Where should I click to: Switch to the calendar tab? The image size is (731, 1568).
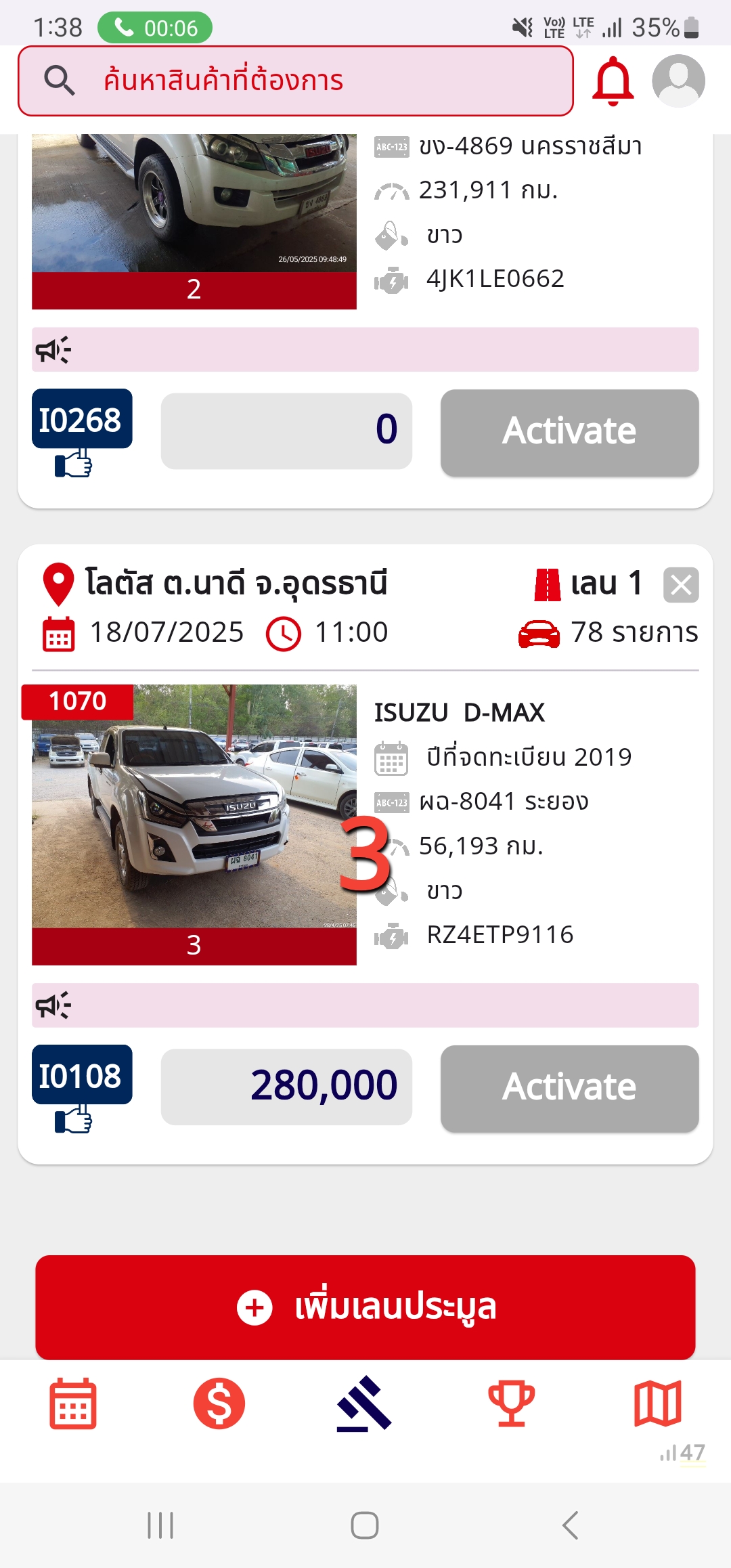pyautogui.click(x=73, y=1403)
